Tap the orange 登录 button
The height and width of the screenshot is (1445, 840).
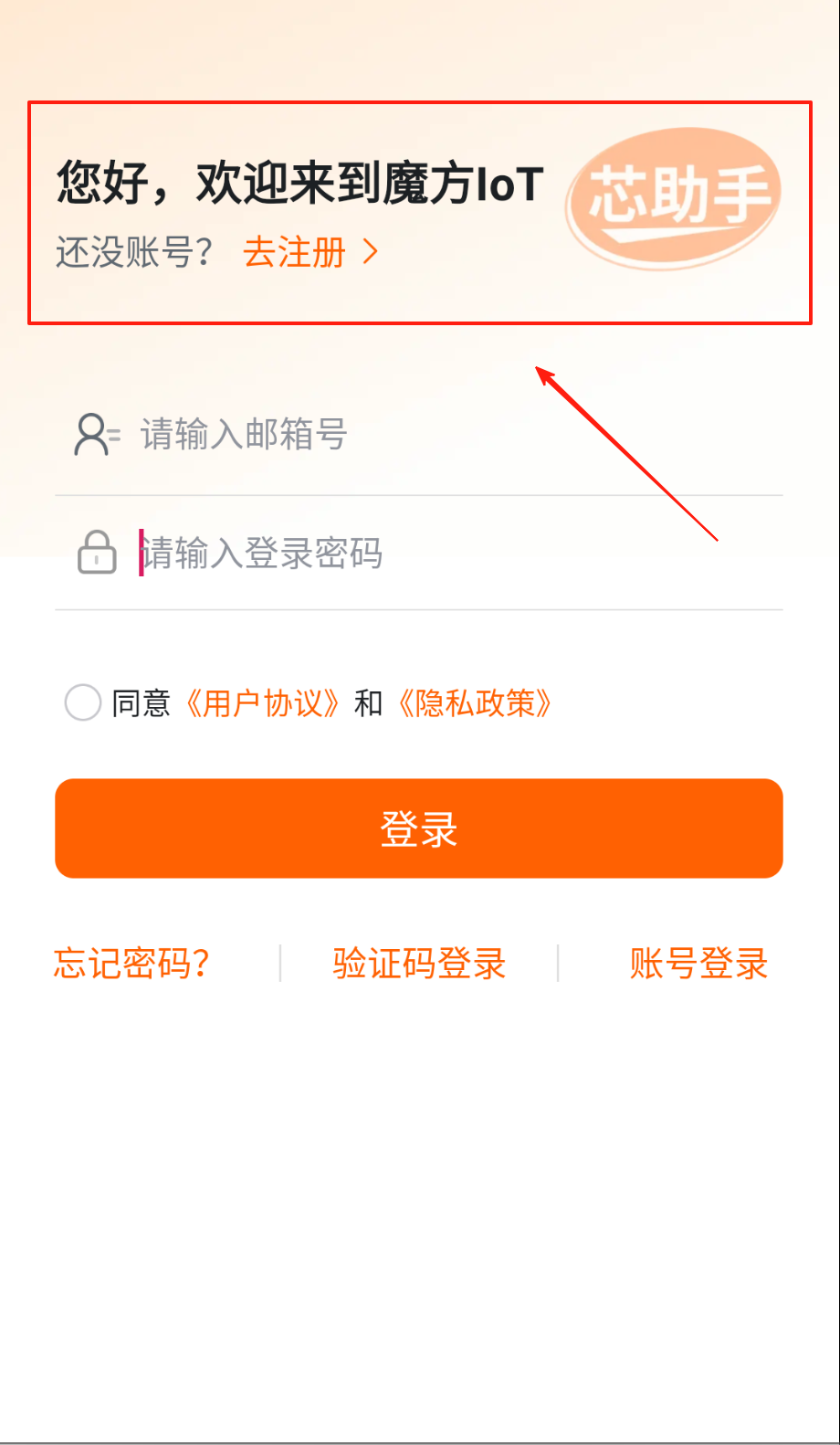(x=419, y=828)
